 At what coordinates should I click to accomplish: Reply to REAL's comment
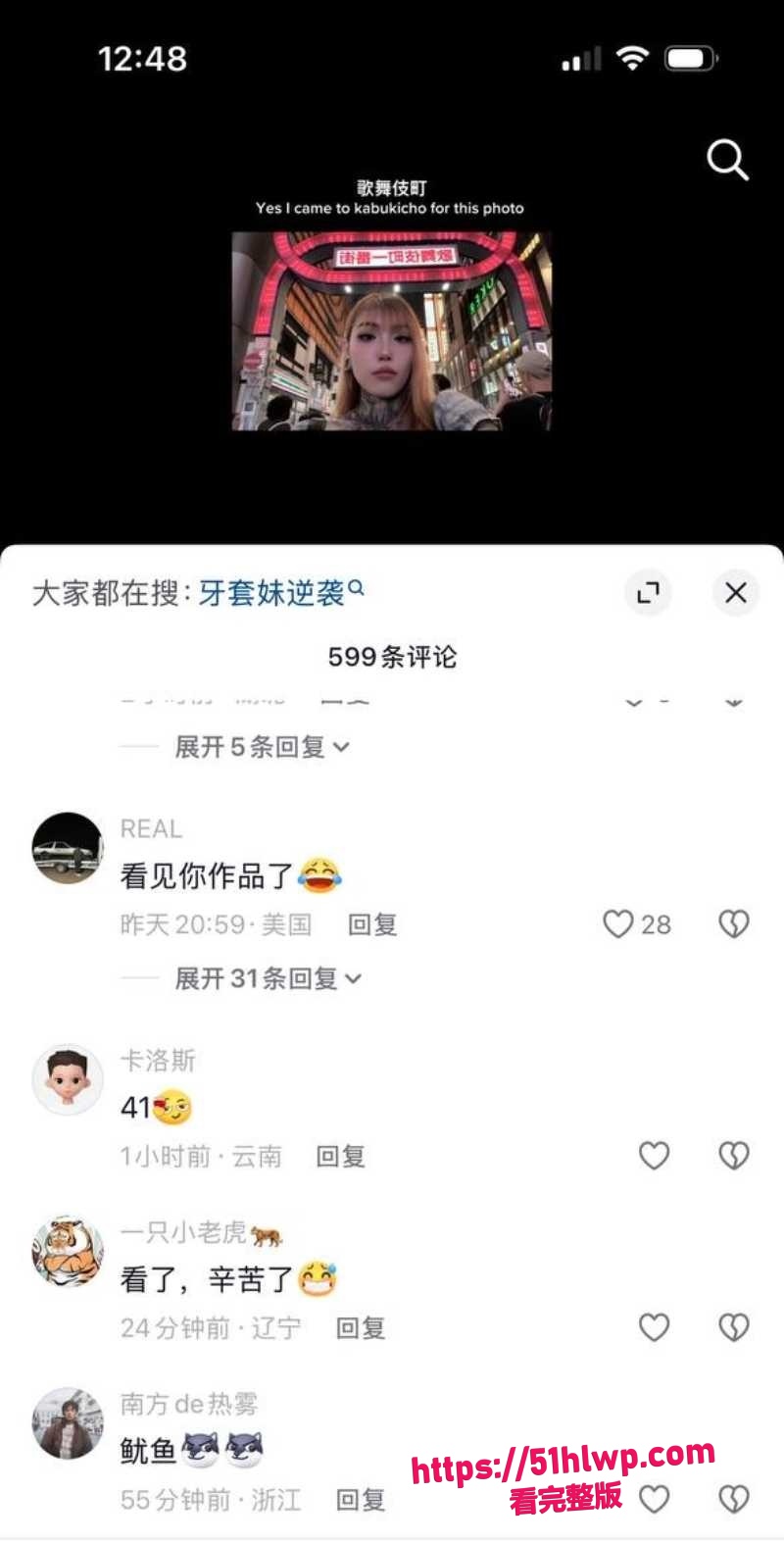click(x=372, y=924)
